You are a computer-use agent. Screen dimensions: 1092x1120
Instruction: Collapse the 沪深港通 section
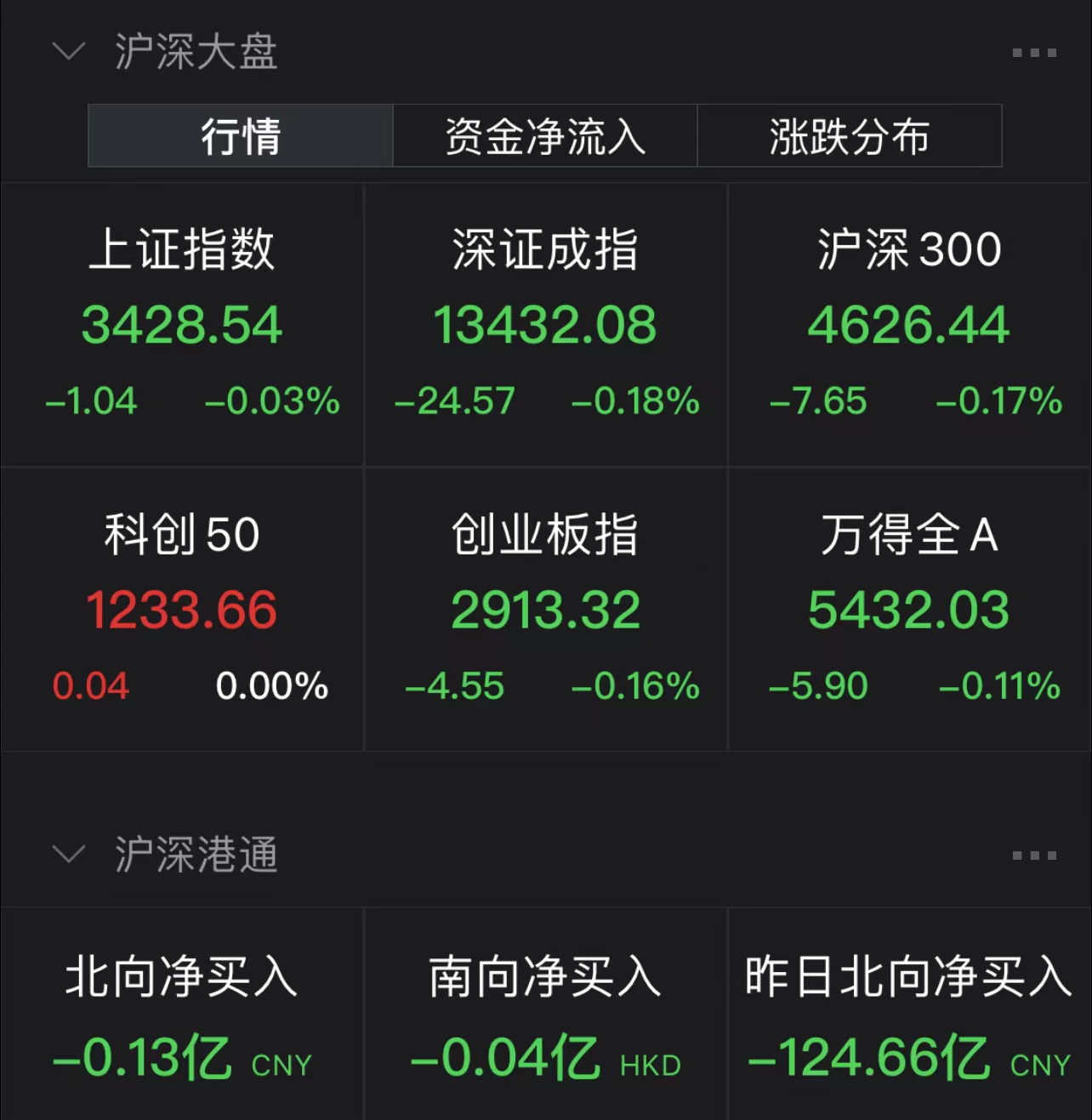pos(69,854)
